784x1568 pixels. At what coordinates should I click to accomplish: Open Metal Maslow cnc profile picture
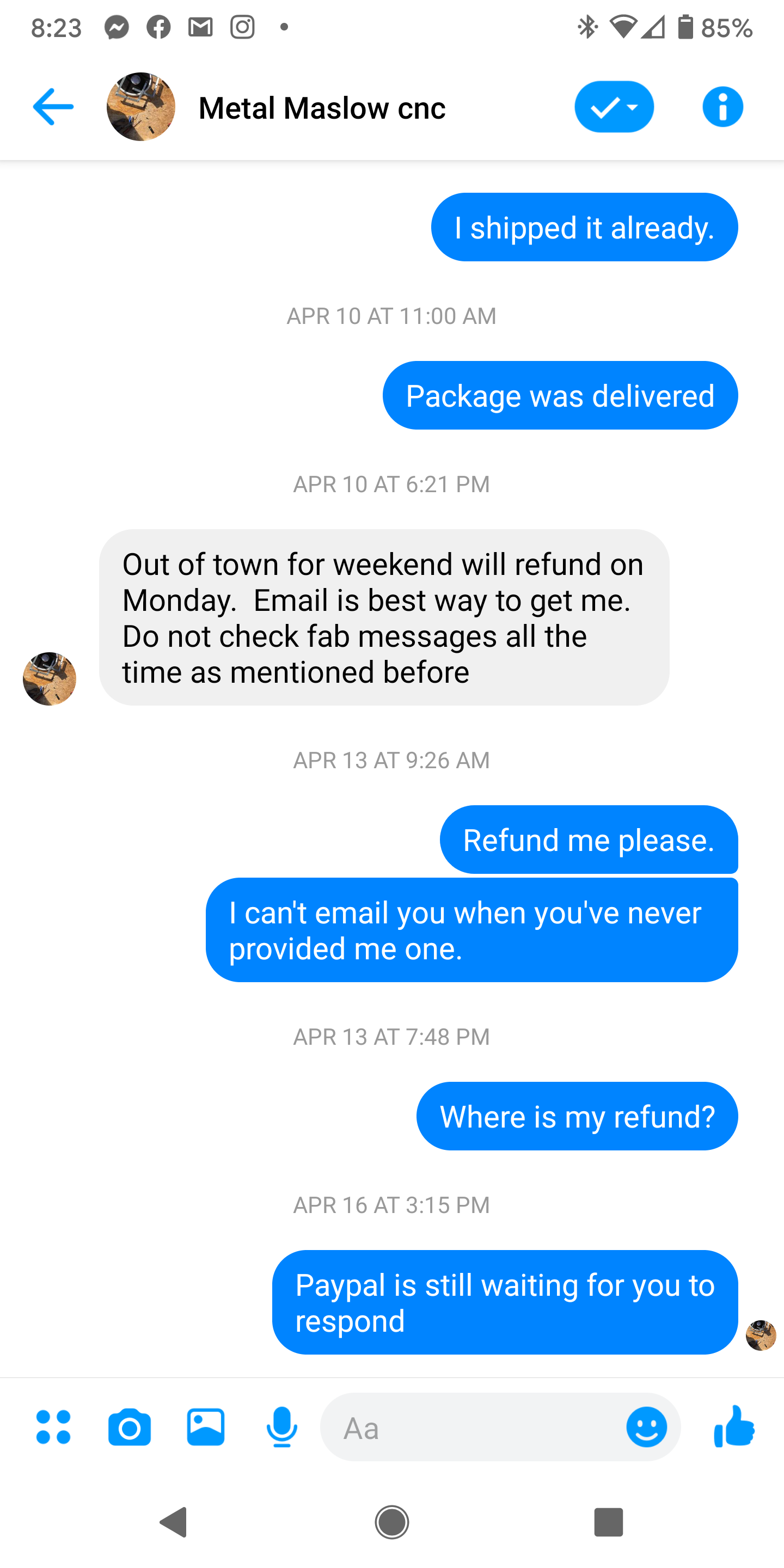[x=140, y=107]
